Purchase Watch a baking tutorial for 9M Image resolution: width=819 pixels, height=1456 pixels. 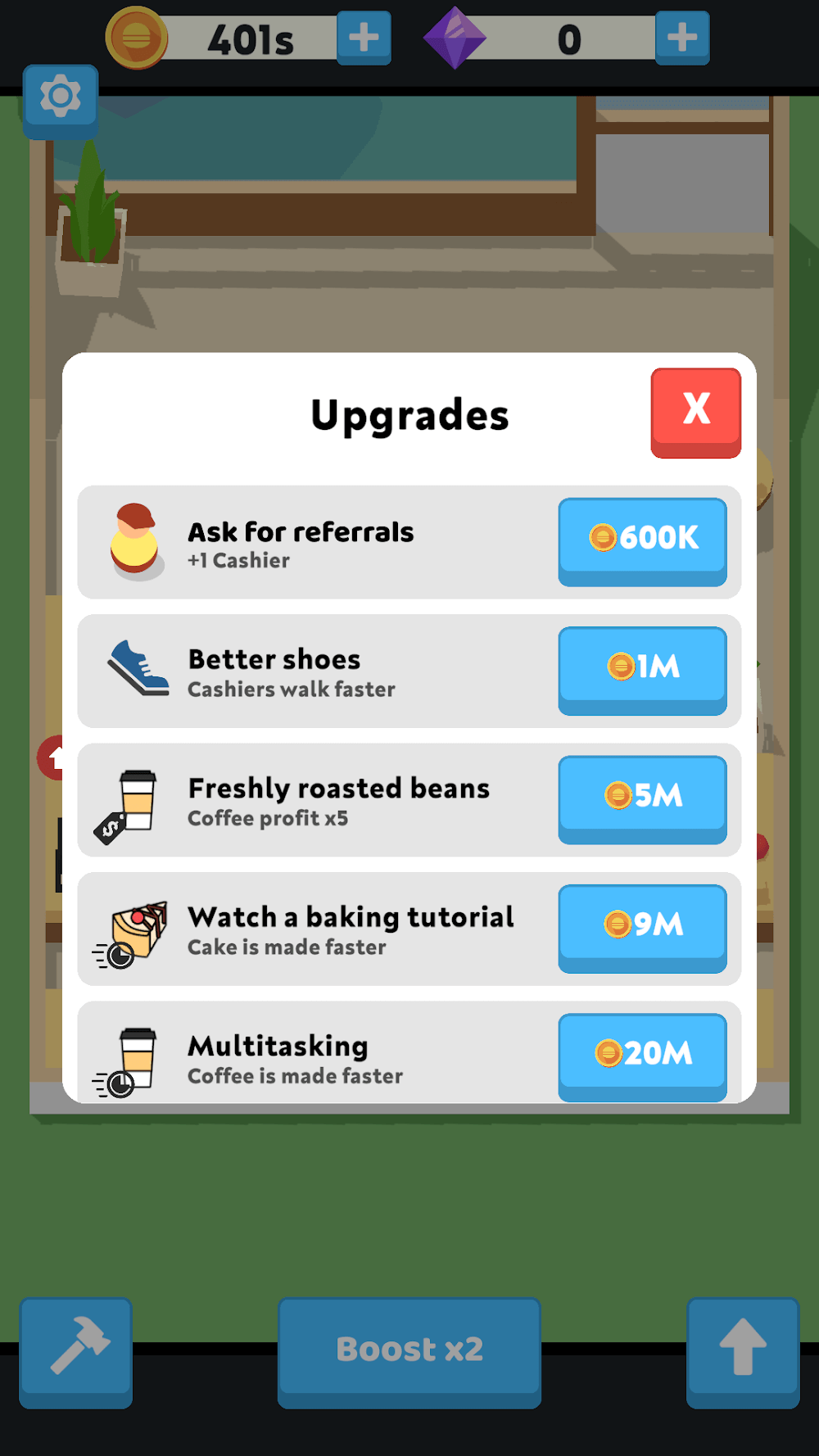[x=642, y=926]
